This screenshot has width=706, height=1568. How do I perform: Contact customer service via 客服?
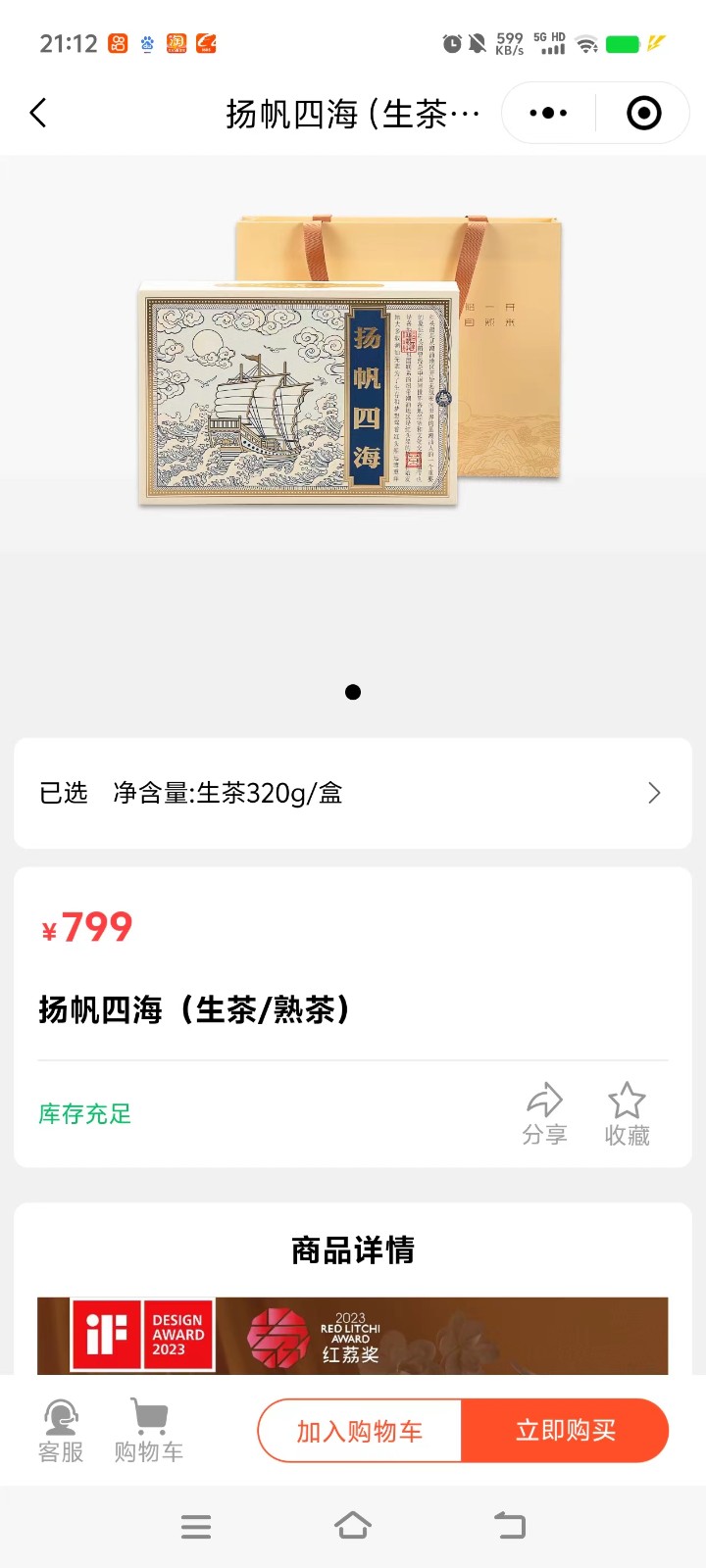(61, 1431)
